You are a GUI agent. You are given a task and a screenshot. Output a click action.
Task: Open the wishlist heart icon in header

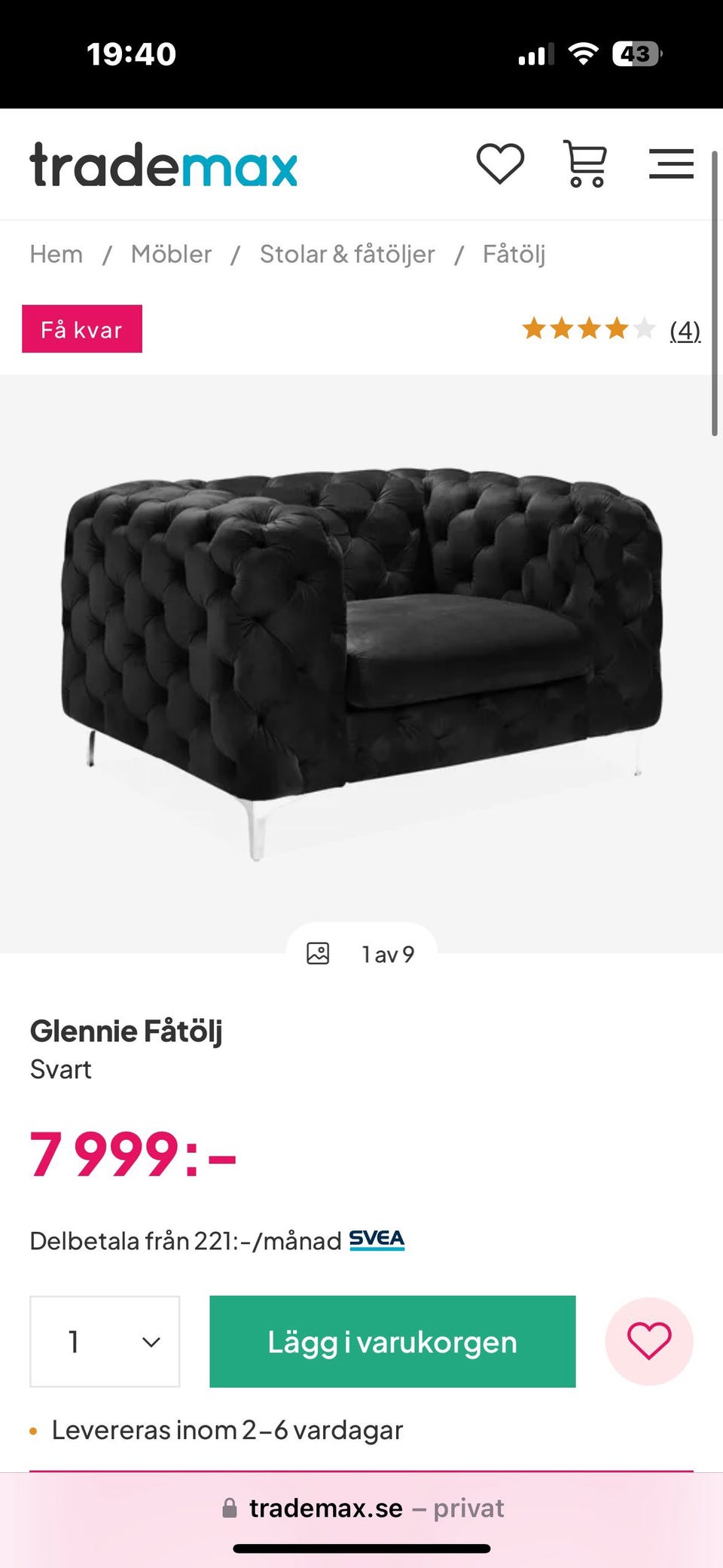(502, 164)
